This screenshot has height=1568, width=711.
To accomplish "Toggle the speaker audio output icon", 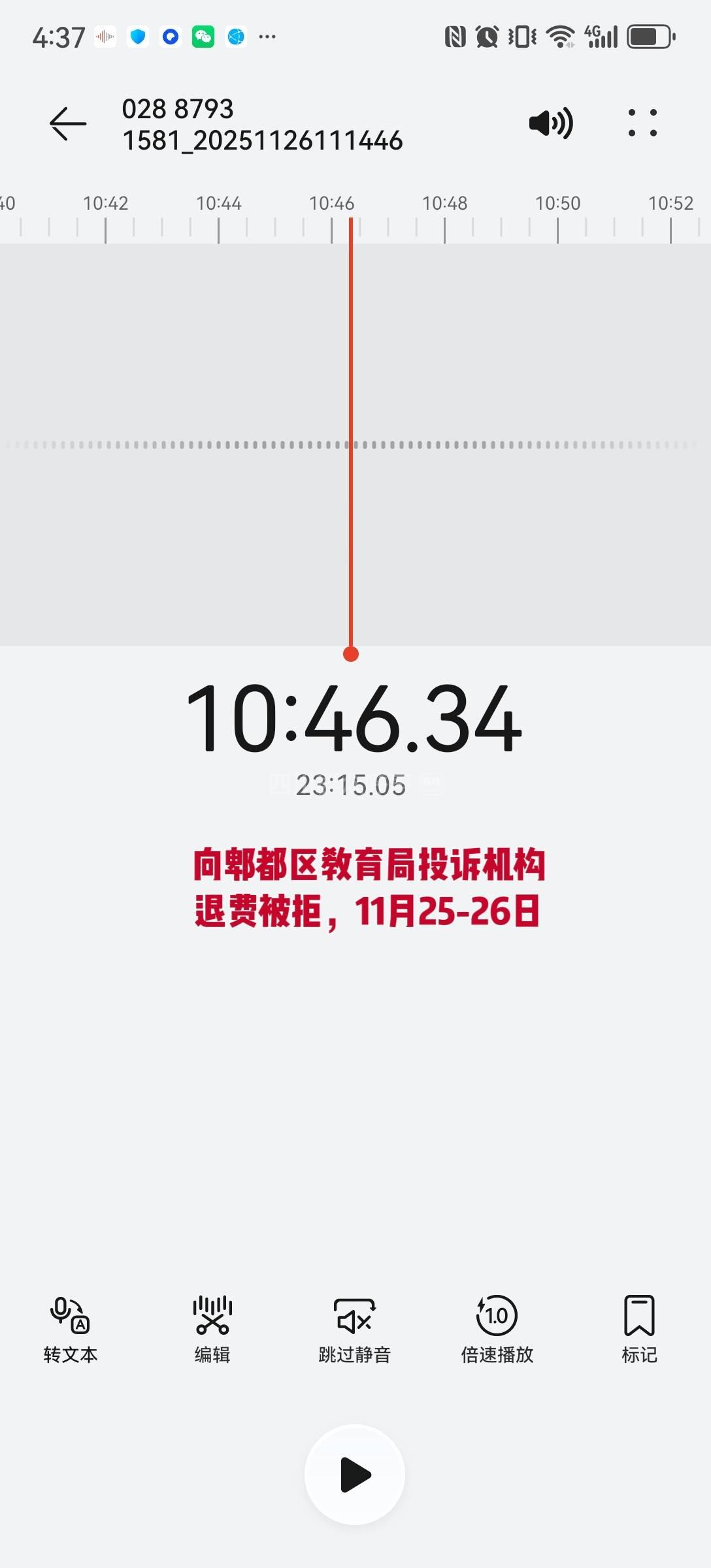I will (x=551, y=123).
